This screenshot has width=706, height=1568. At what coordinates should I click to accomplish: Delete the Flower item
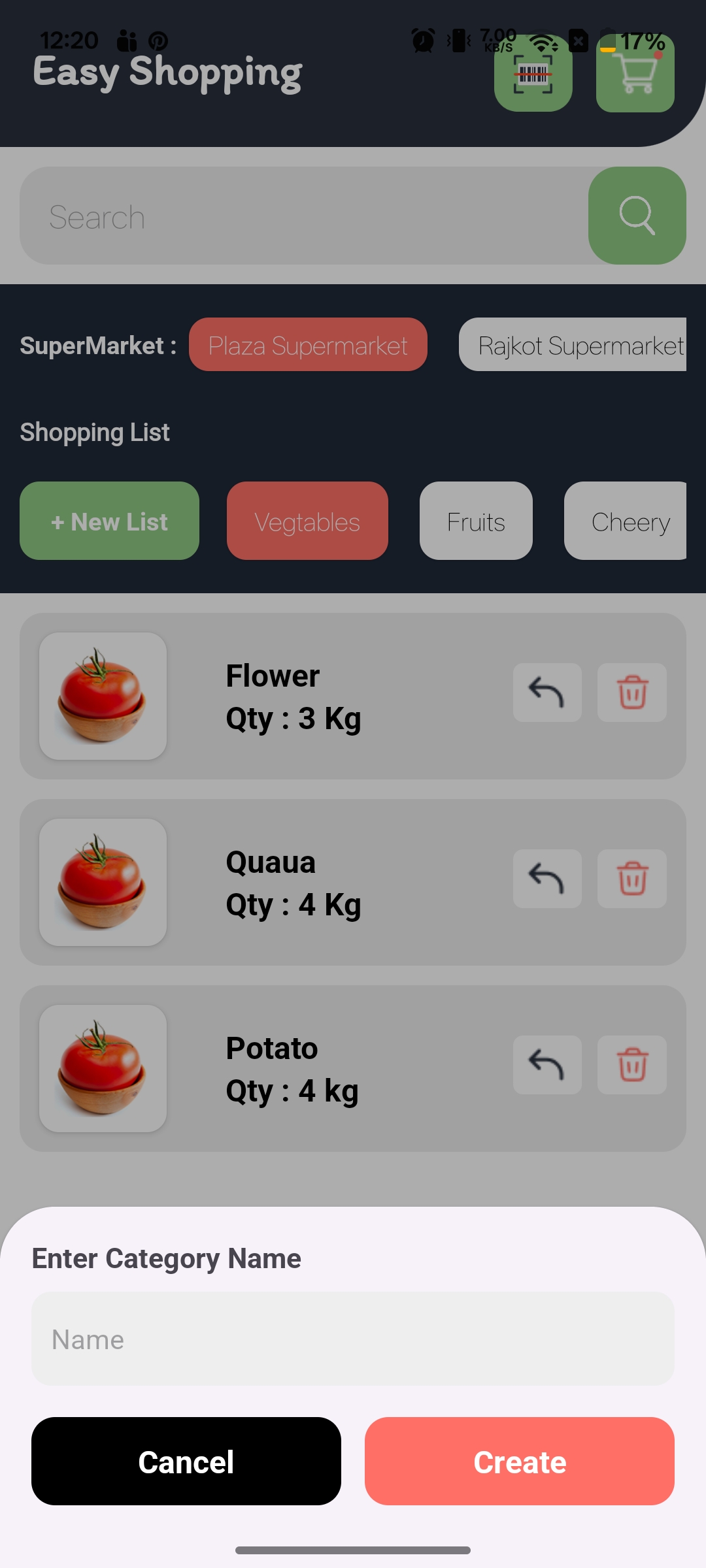[x=632, y=693]
